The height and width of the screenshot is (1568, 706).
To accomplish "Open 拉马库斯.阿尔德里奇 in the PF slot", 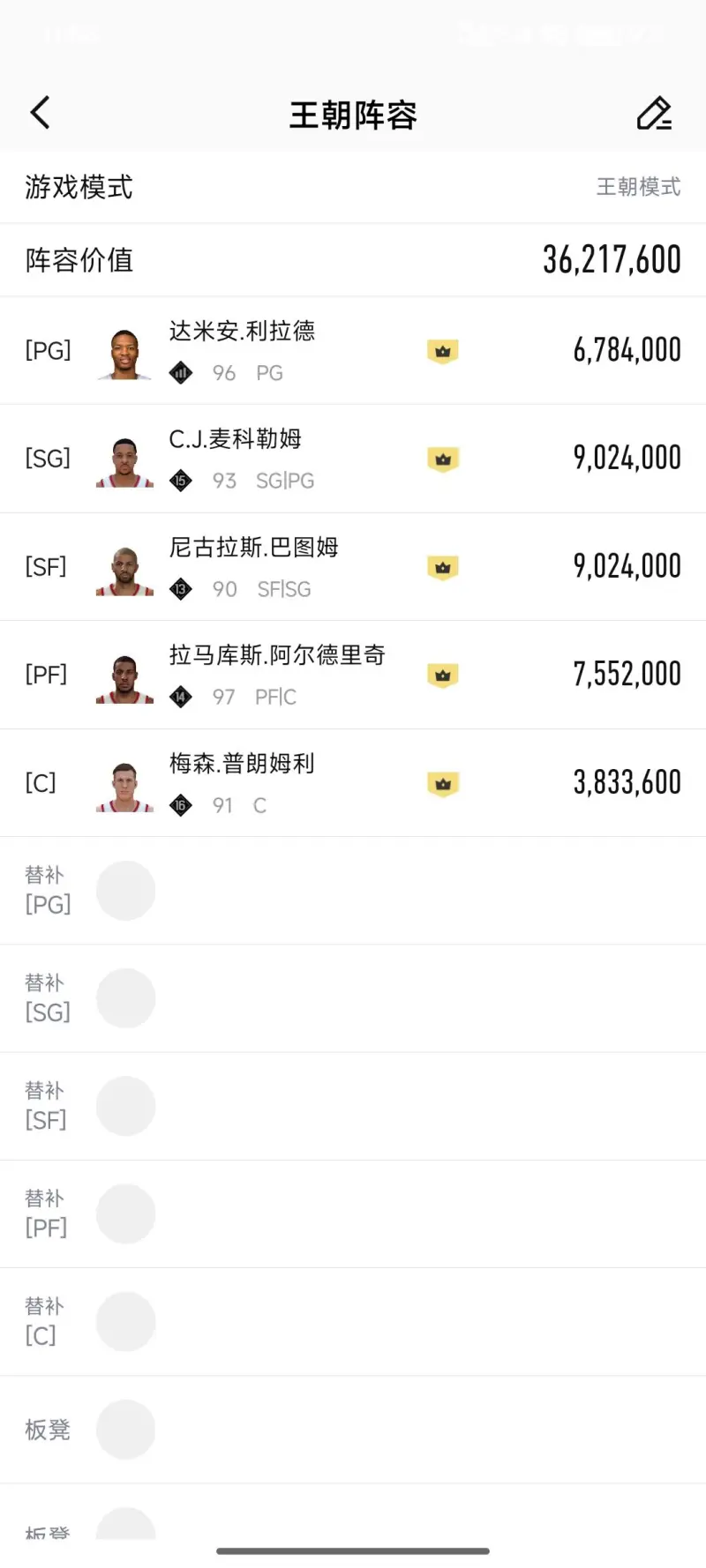I will [353, 675].
